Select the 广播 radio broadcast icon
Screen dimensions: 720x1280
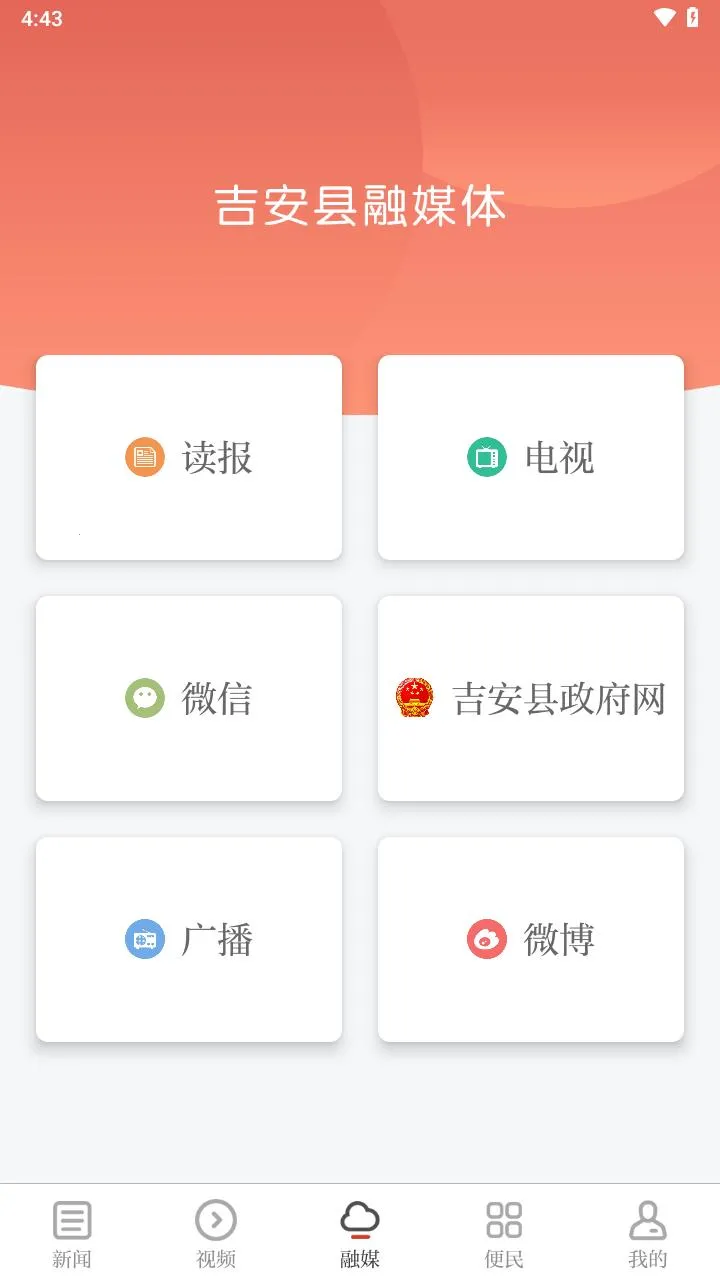[x=144, y=939]
